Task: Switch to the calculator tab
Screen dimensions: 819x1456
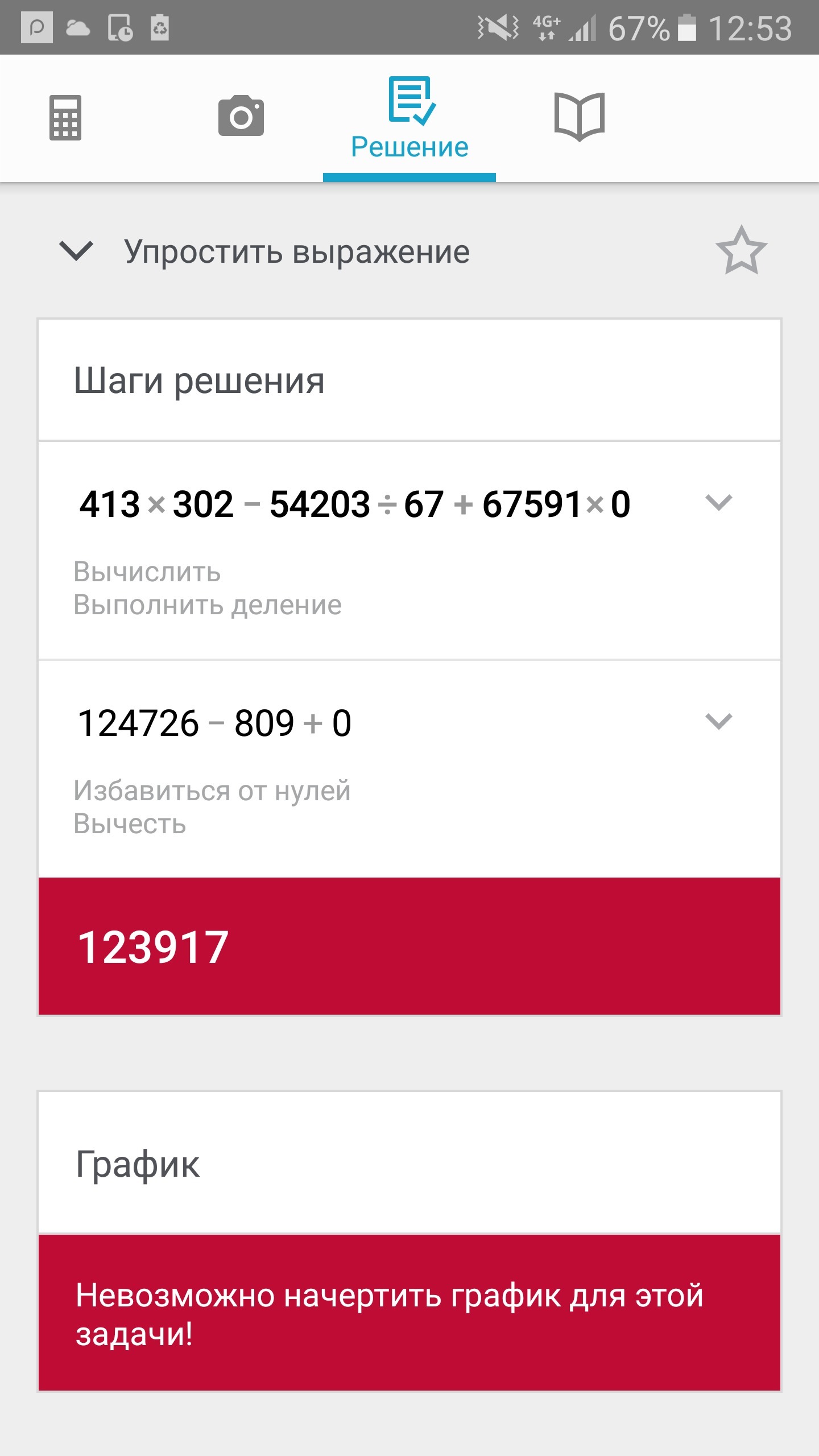Action: pyautogui.click(x=65, y=117)
